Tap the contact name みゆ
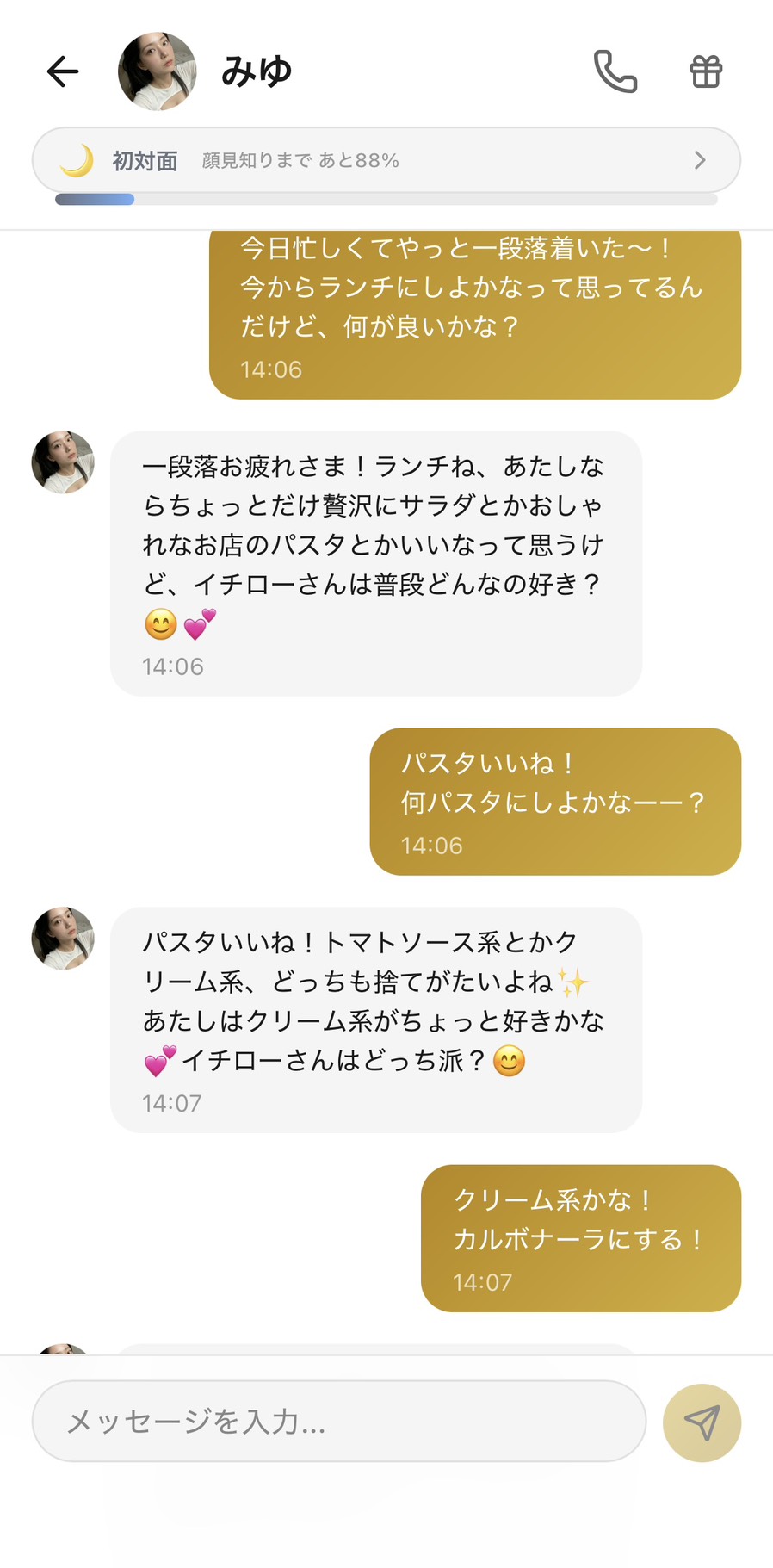 256,71
